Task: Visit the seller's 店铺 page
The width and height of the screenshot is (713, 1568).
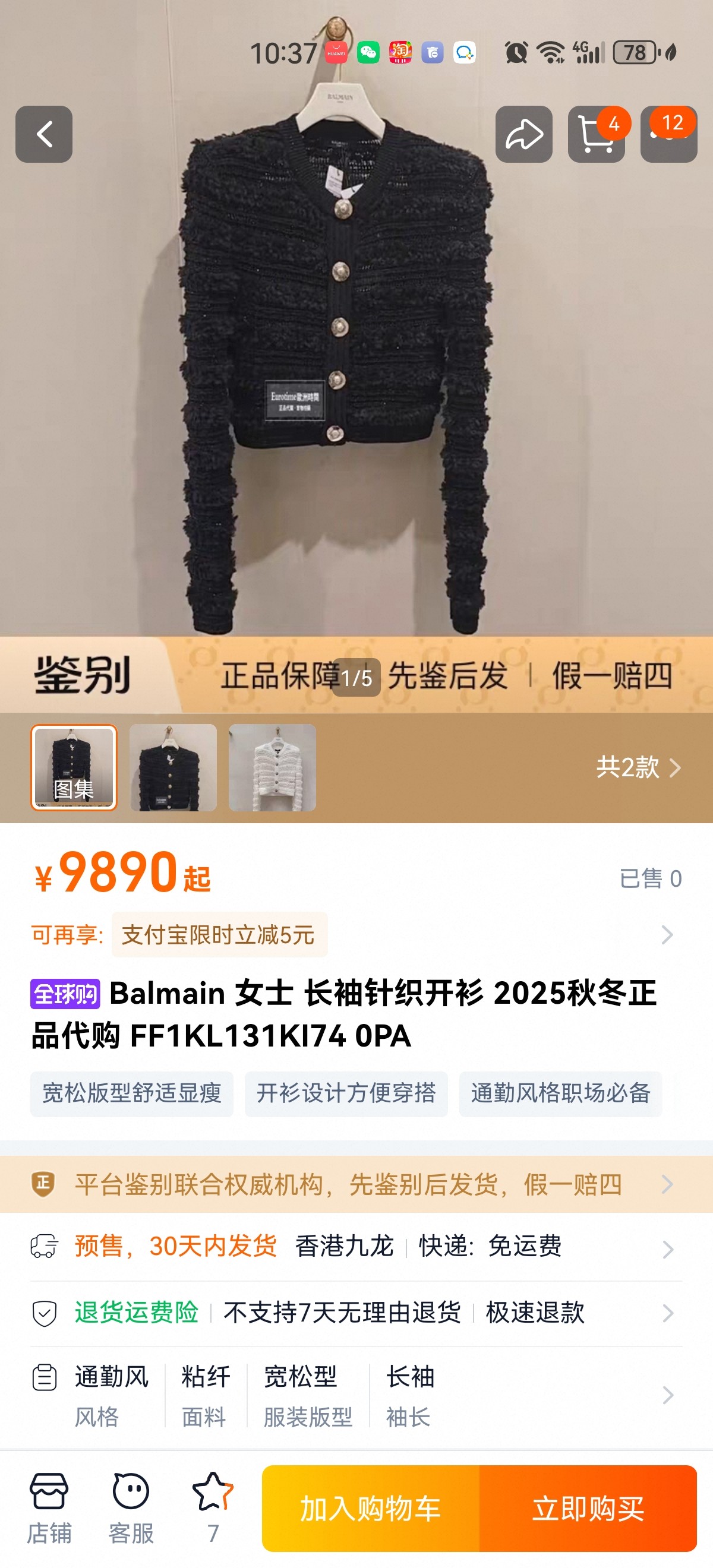Action: (49, 1507)
